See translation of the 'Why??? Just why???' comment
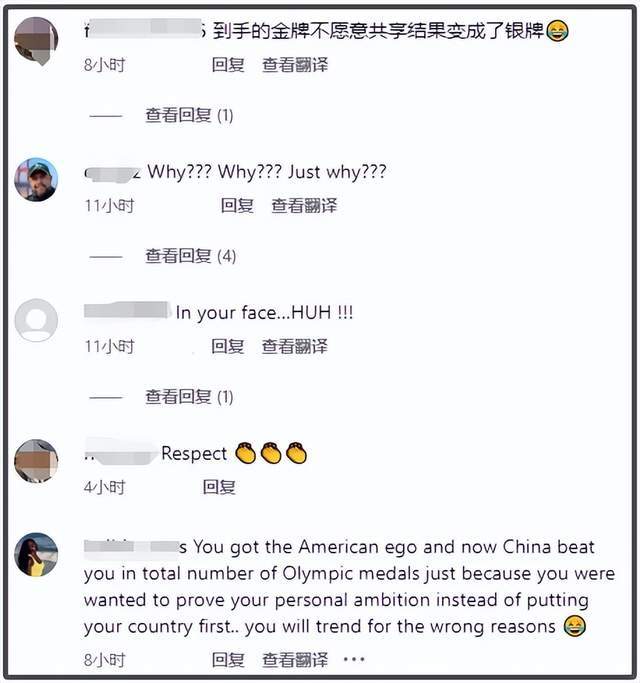 click(304, 206)
